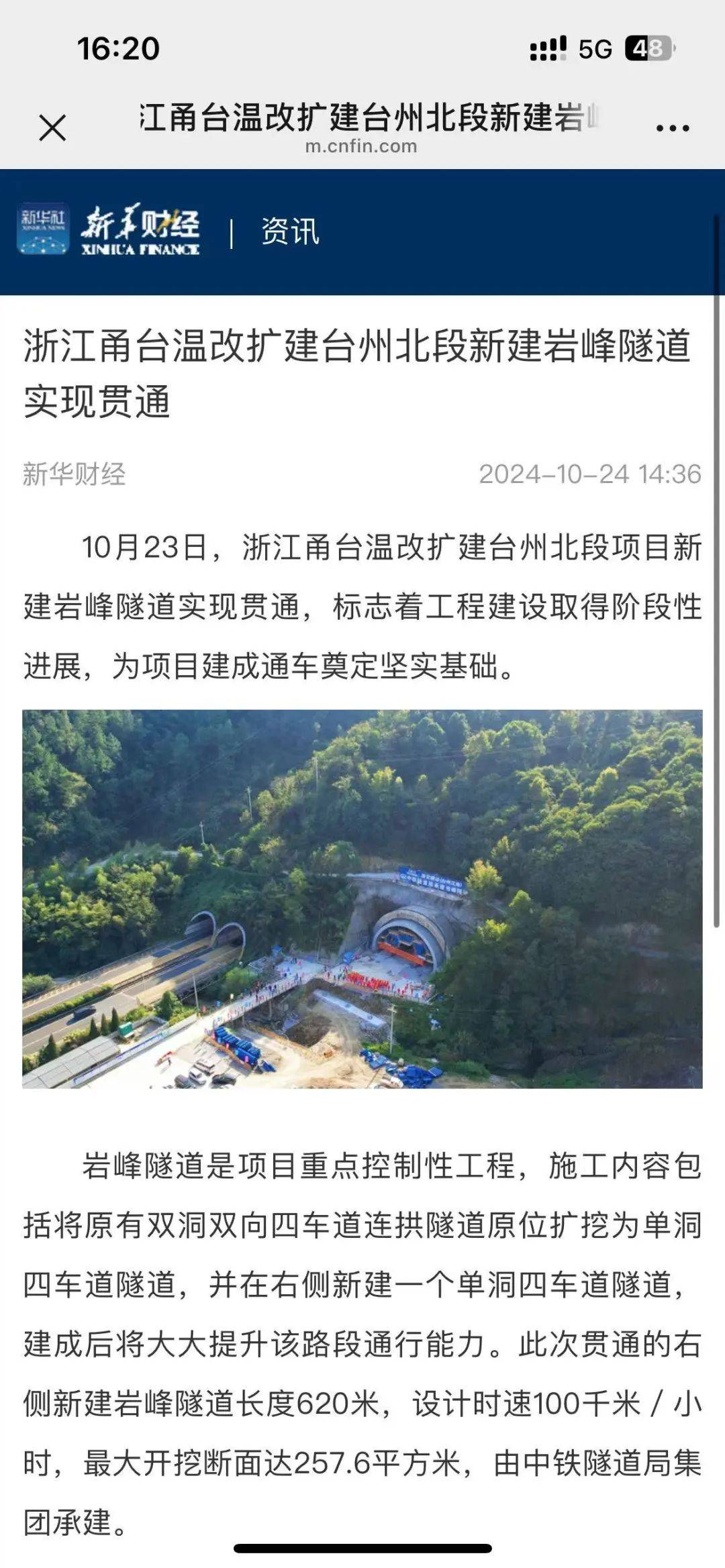Screen dimensions: 725x1568
Task: Open the three-dot overflow menu
Action: 672,127
